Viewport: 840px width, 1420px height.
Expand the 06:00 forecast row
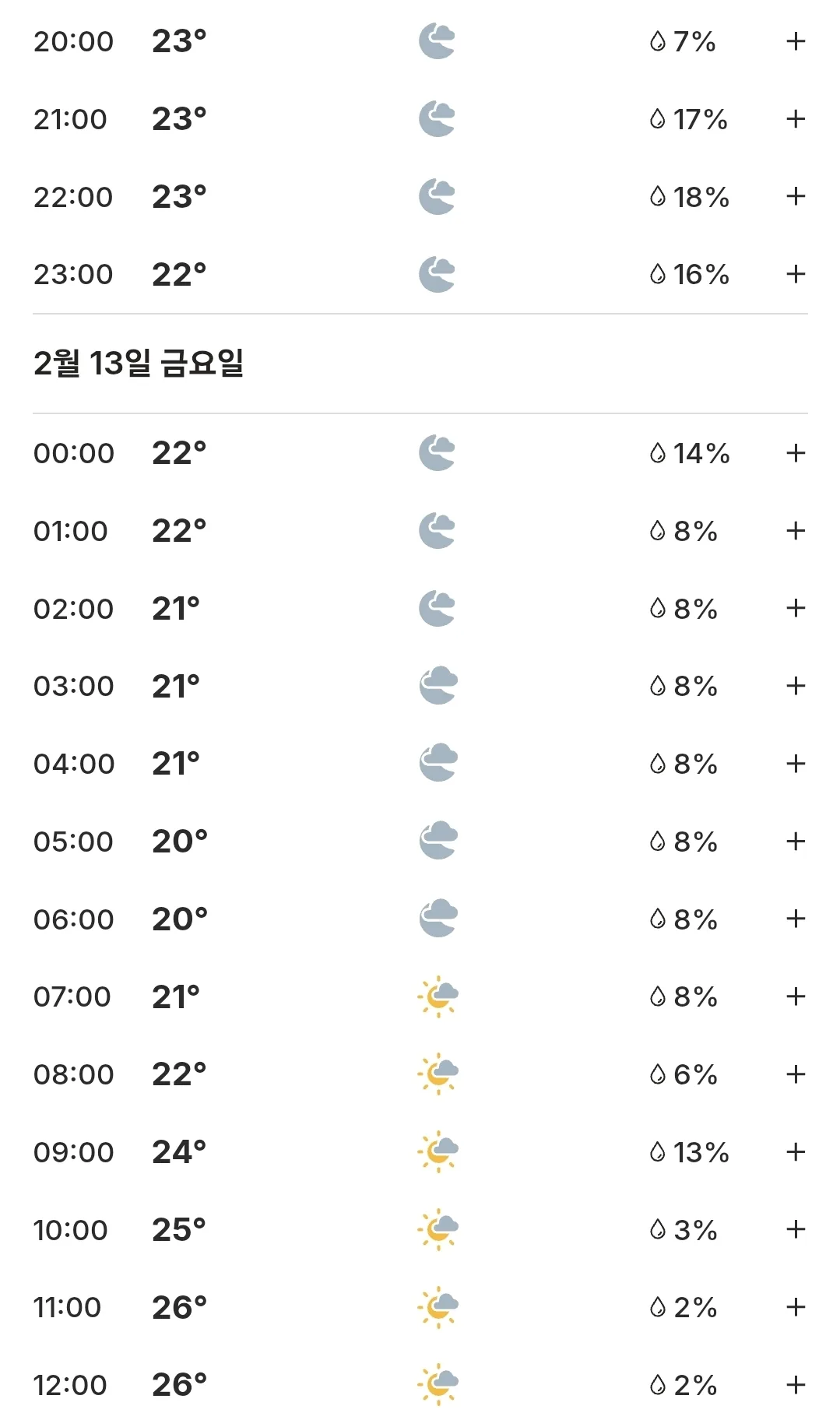point(795,919)
